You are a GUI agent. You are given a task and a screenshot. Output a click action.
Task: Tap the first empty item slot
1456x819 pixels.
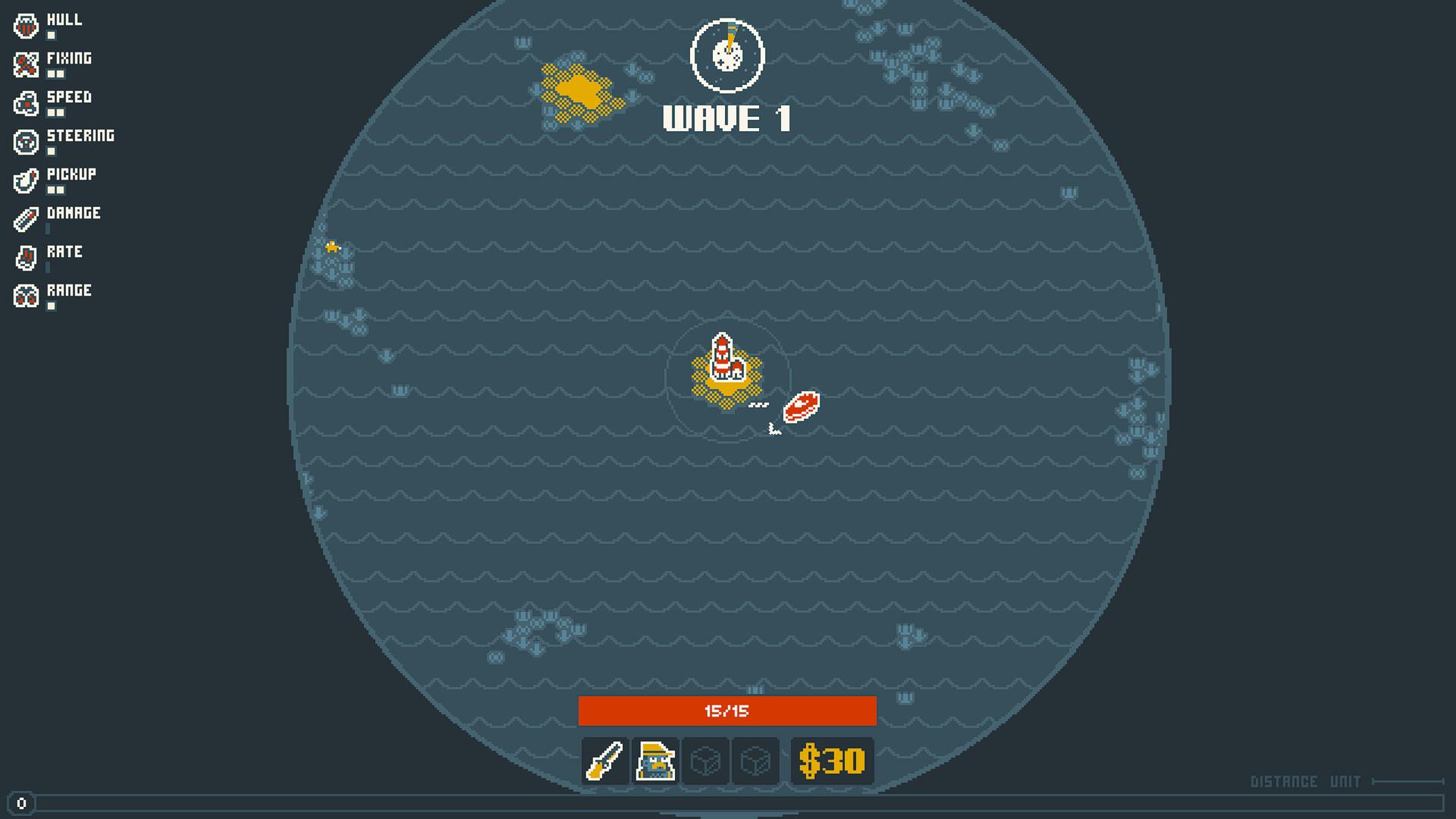point(705,761)
